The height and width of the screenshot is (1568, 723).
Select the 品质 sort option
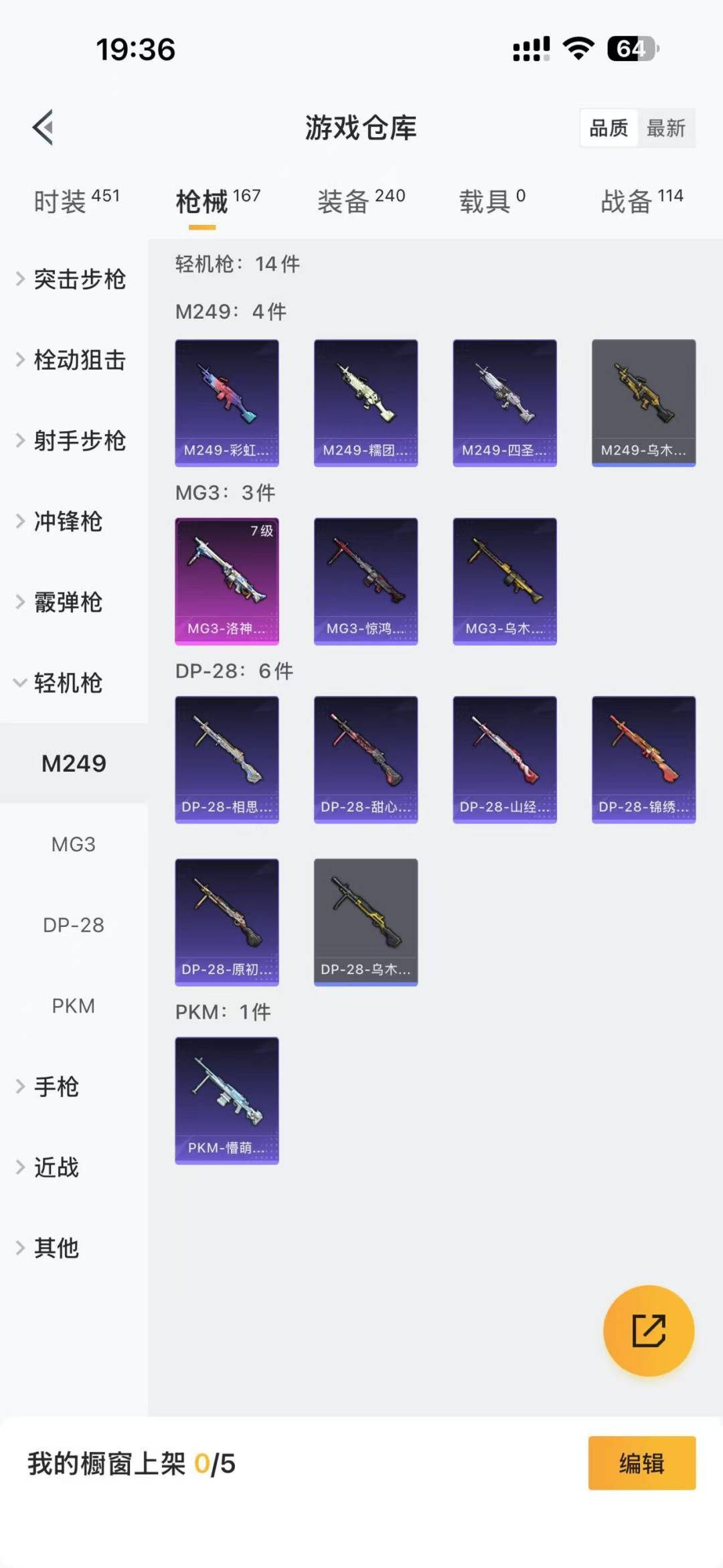[608, 128]
